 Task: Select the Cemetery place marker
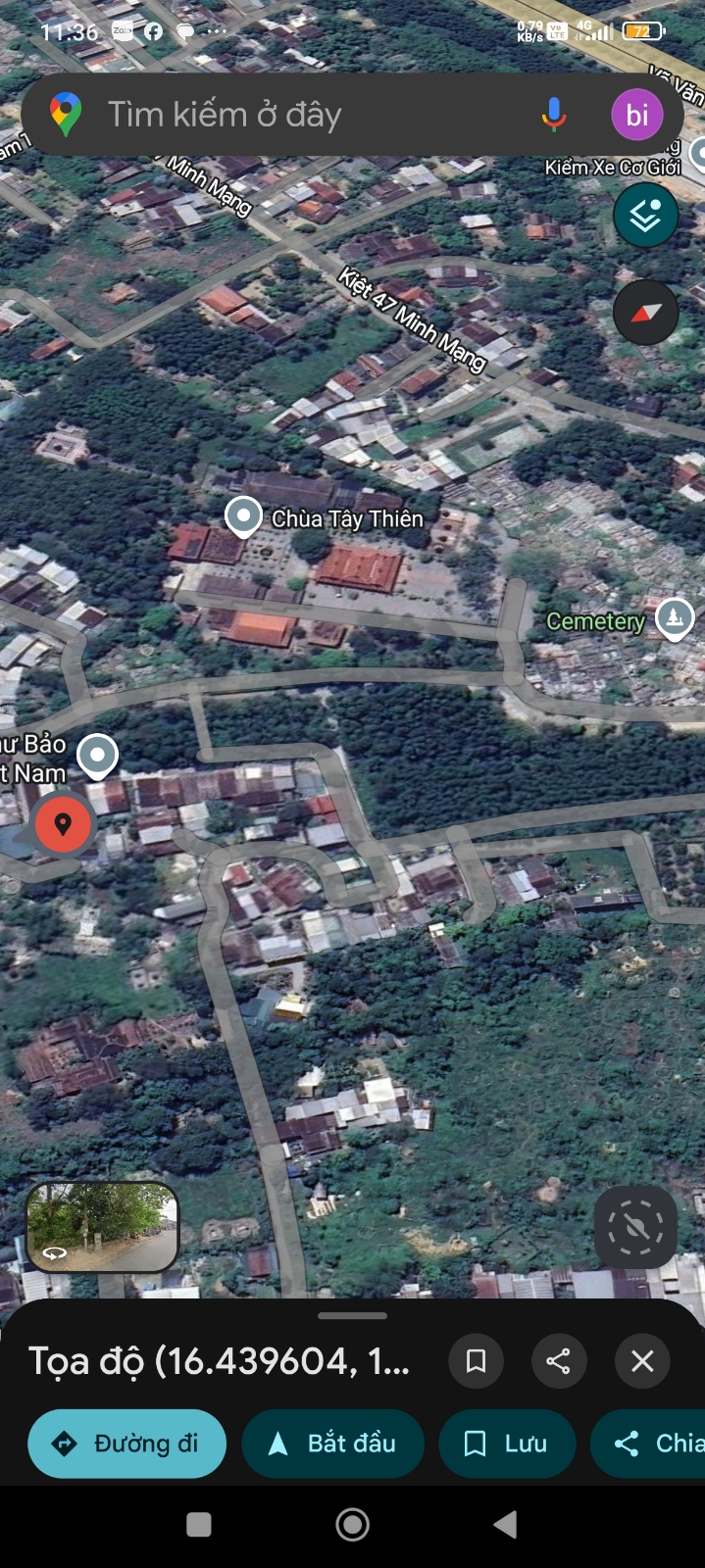coord(675,617)
